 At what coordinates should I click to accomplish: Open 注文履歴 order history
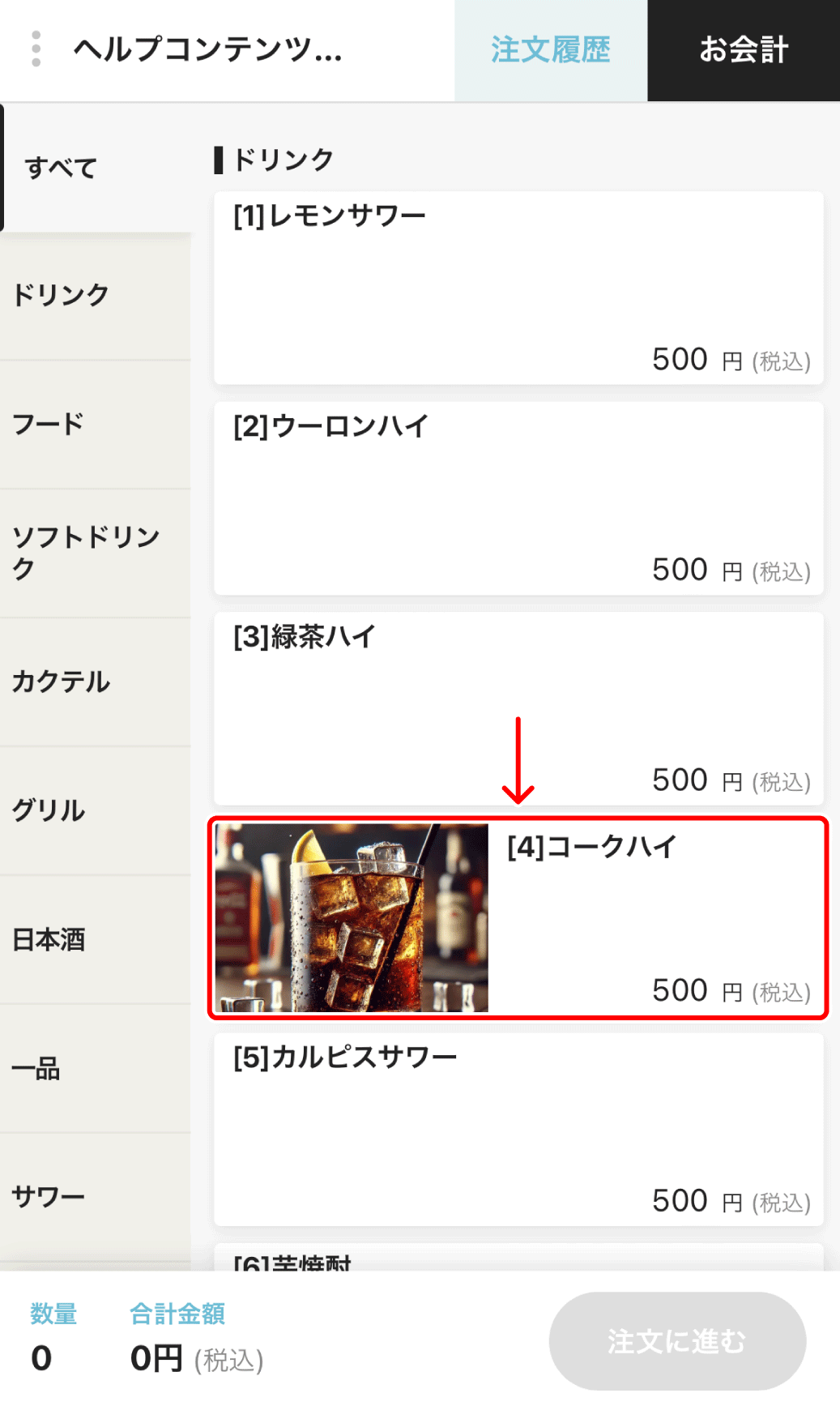[551, 50]
